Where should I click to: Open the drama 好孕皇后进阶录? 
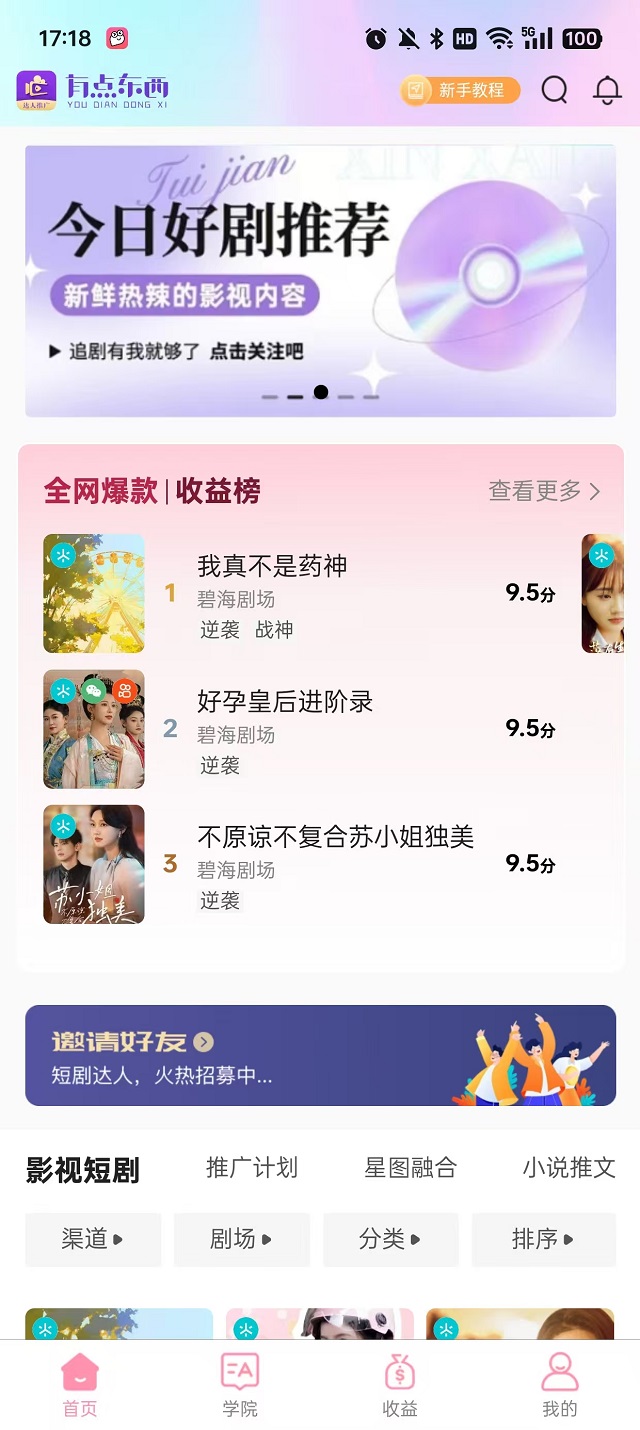pos(285,702)
